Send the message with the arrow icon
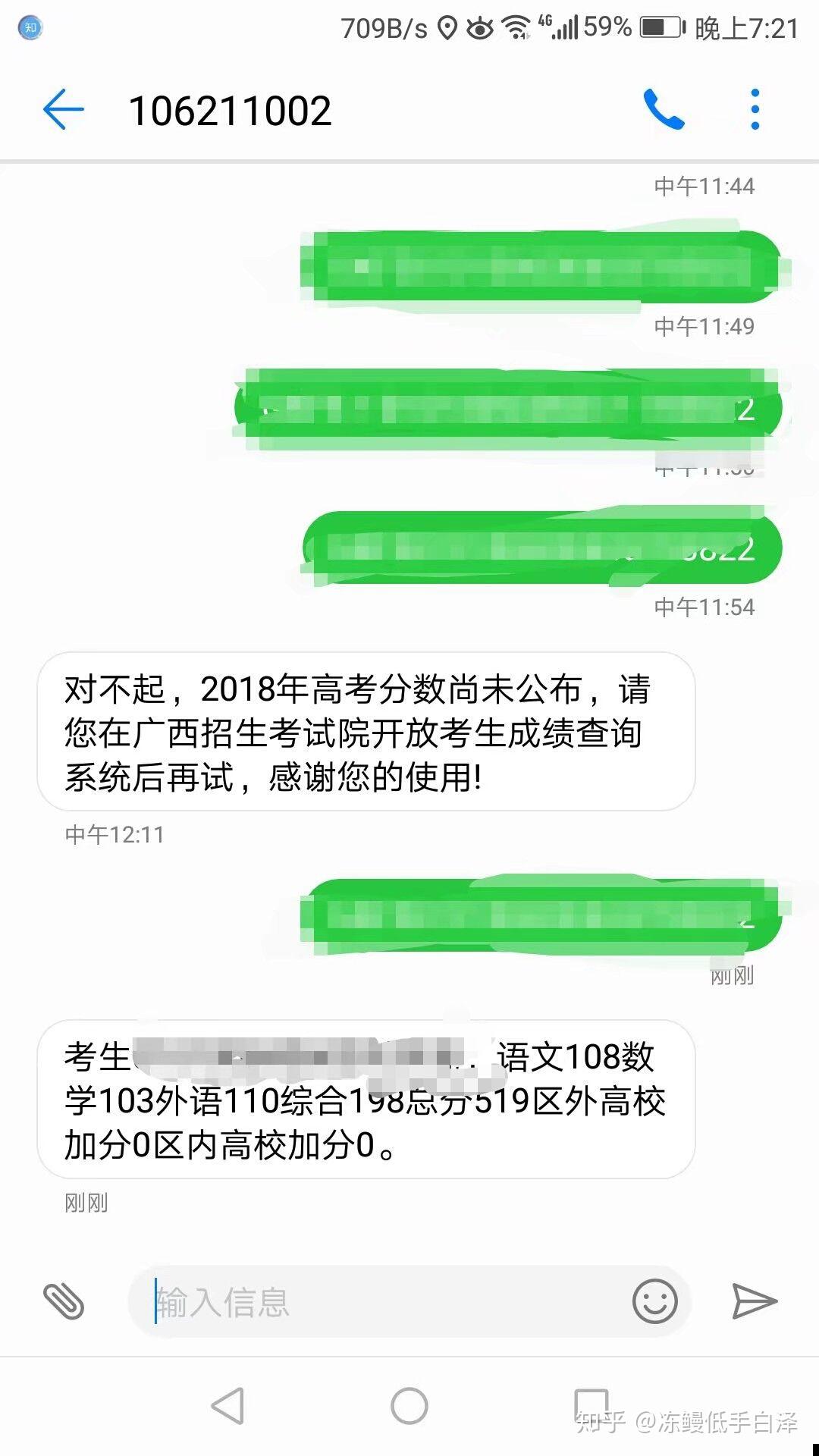This screenshot has width=819, height=1456. tap(755, 1301)
